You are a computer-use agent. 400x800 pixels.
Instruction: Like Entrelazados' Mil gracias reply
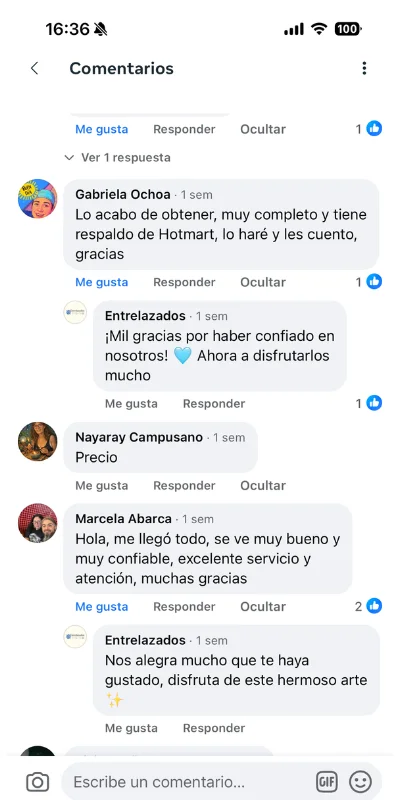pyautogui.click(x=131, y=404)
